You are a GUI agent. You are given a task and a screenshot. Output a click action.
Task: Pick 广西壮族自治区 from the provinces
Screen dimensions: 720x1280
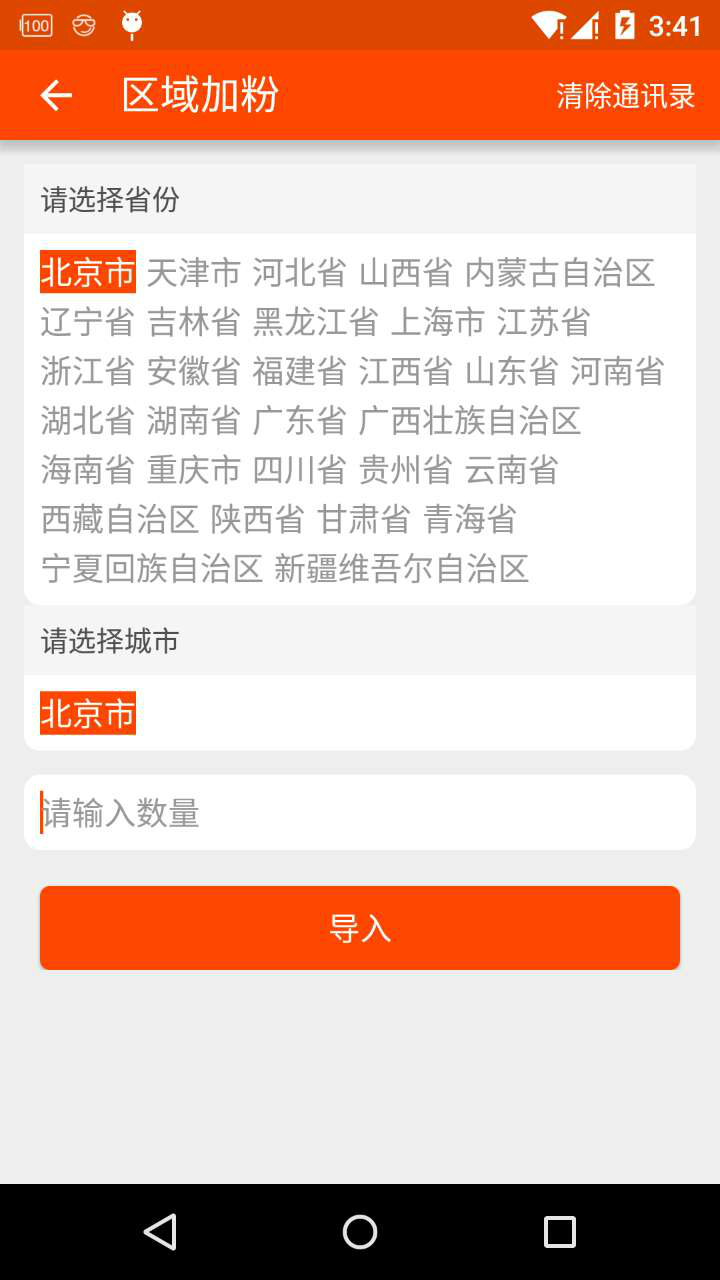pos(470,420)
